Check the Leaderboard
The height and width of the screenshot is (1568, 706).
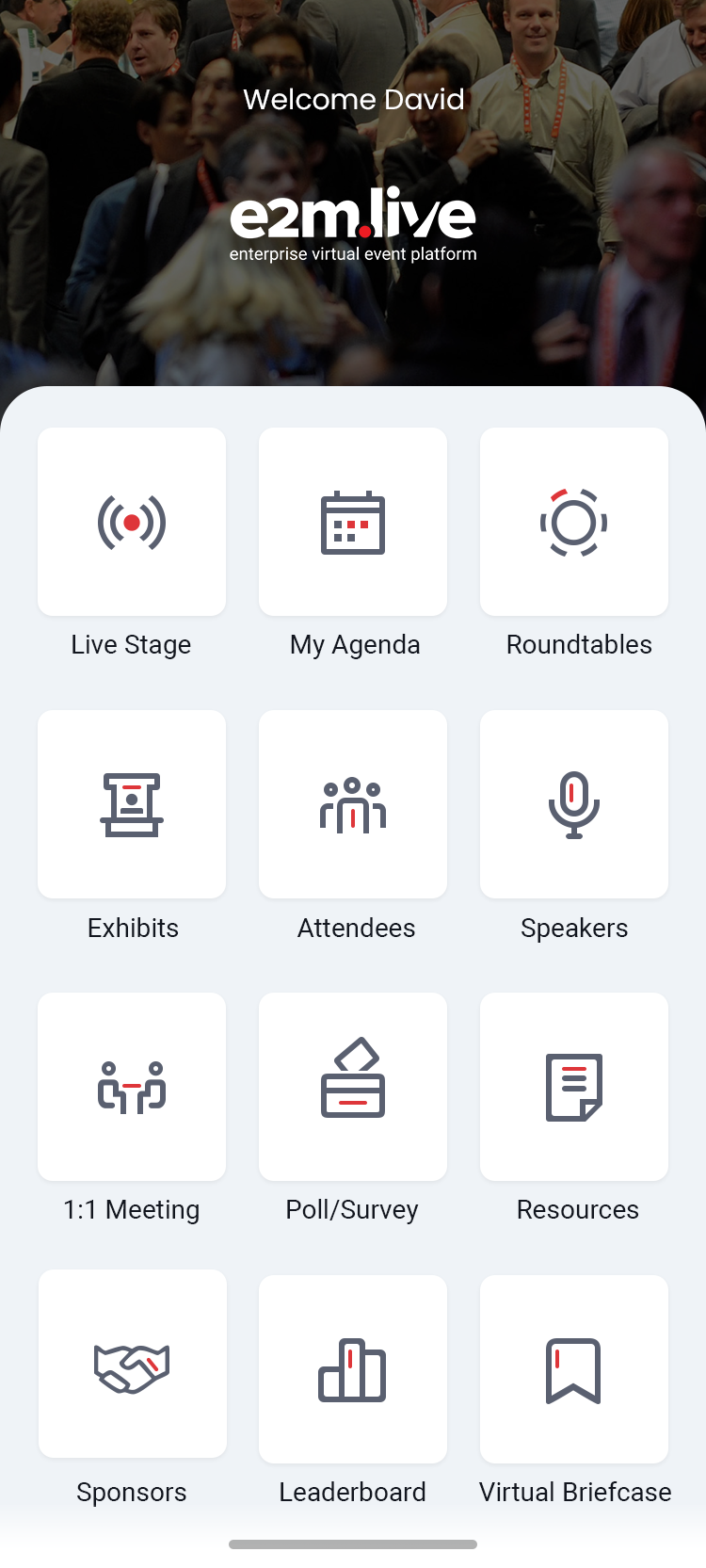[353, 1369]
